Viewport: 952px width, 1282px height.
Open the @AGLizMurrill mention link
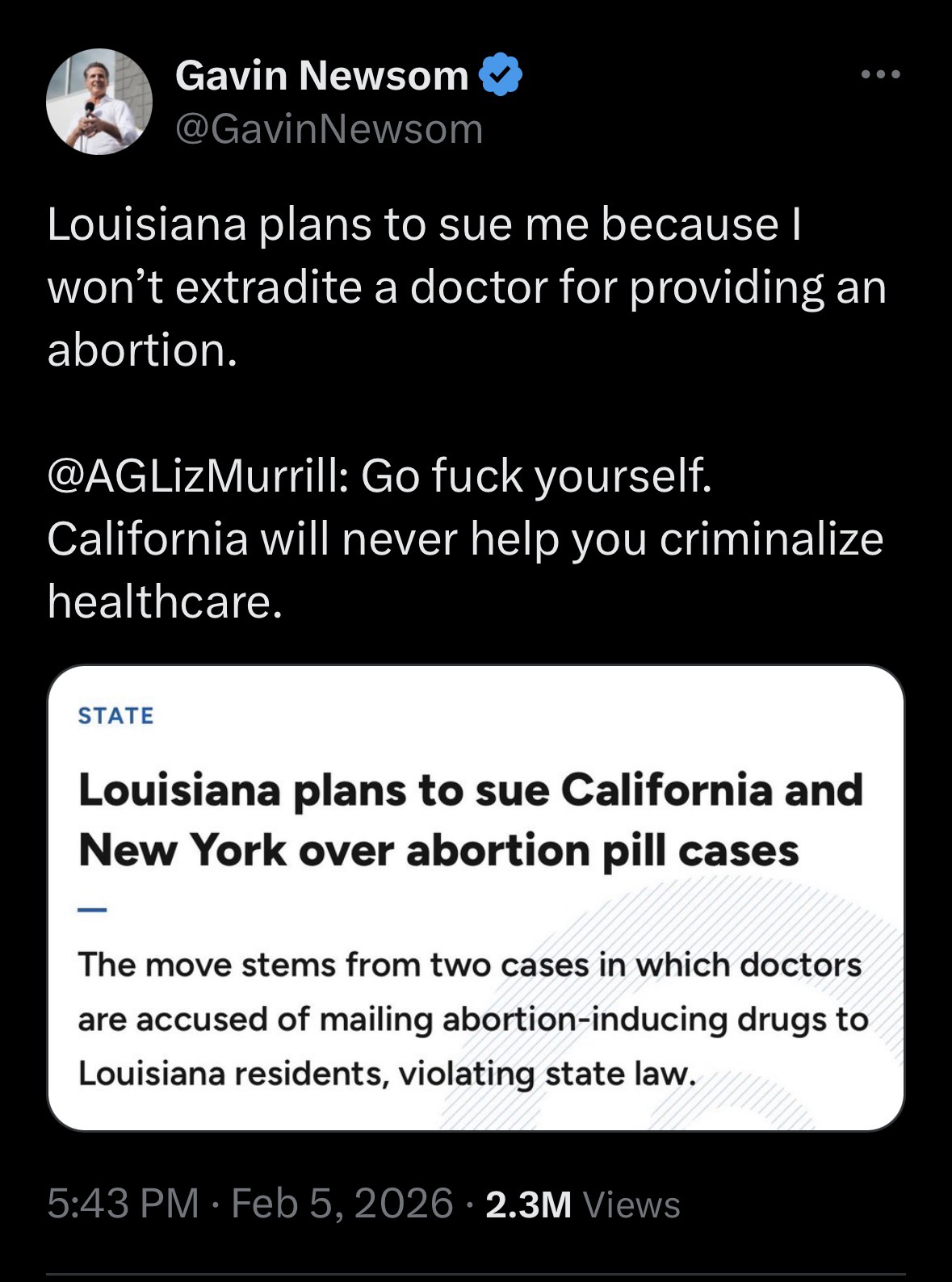coord(196,476)
